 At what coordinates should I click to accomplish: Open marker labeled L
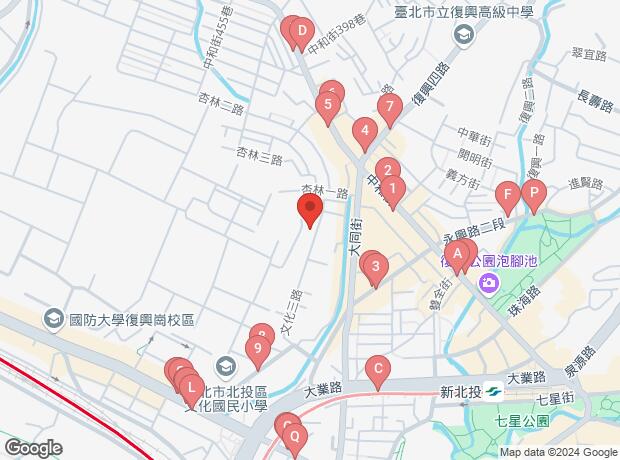[192, 387]
